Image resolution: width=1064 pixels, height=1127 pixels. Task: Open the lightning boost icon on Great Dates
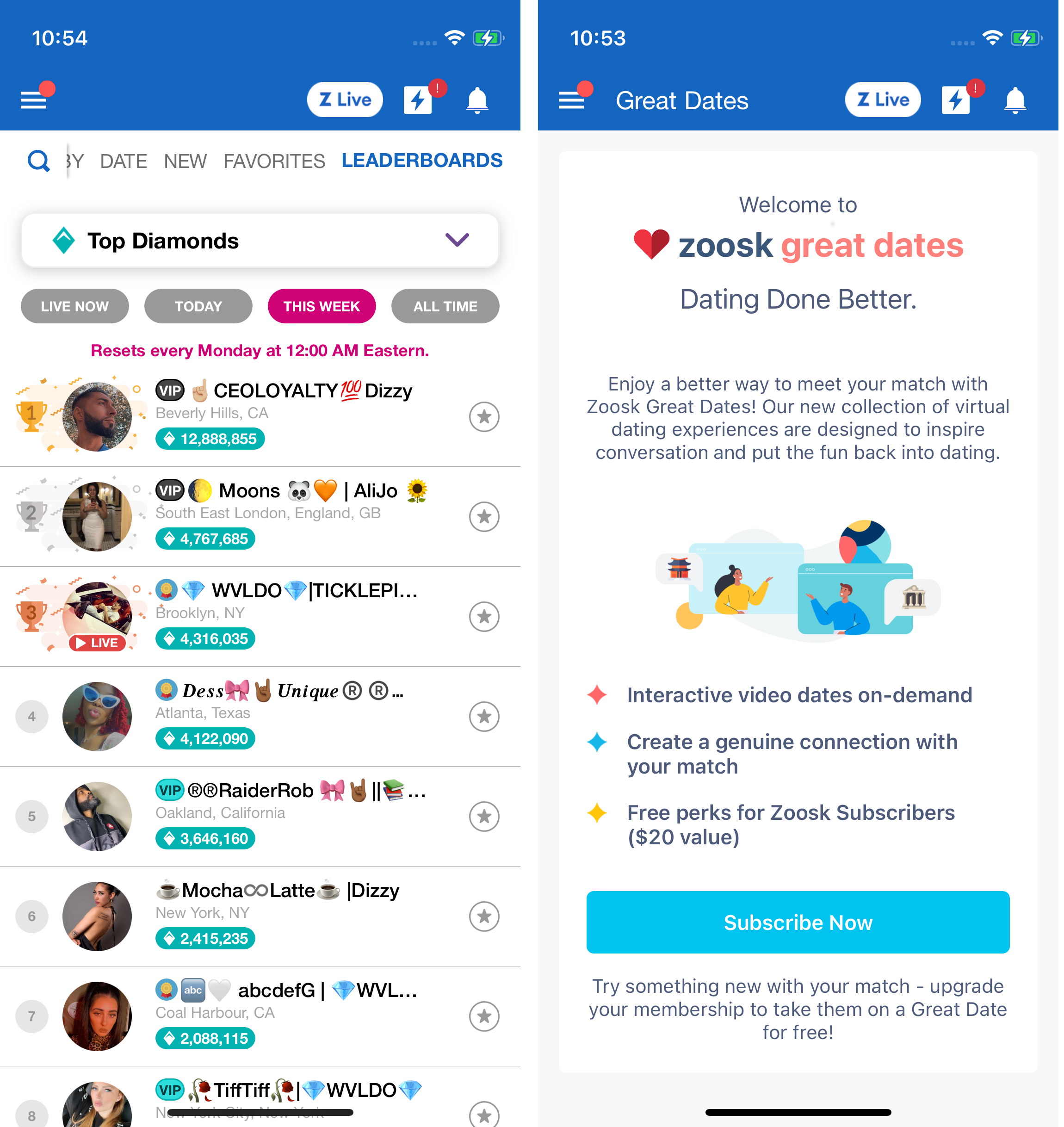[956, 100]
